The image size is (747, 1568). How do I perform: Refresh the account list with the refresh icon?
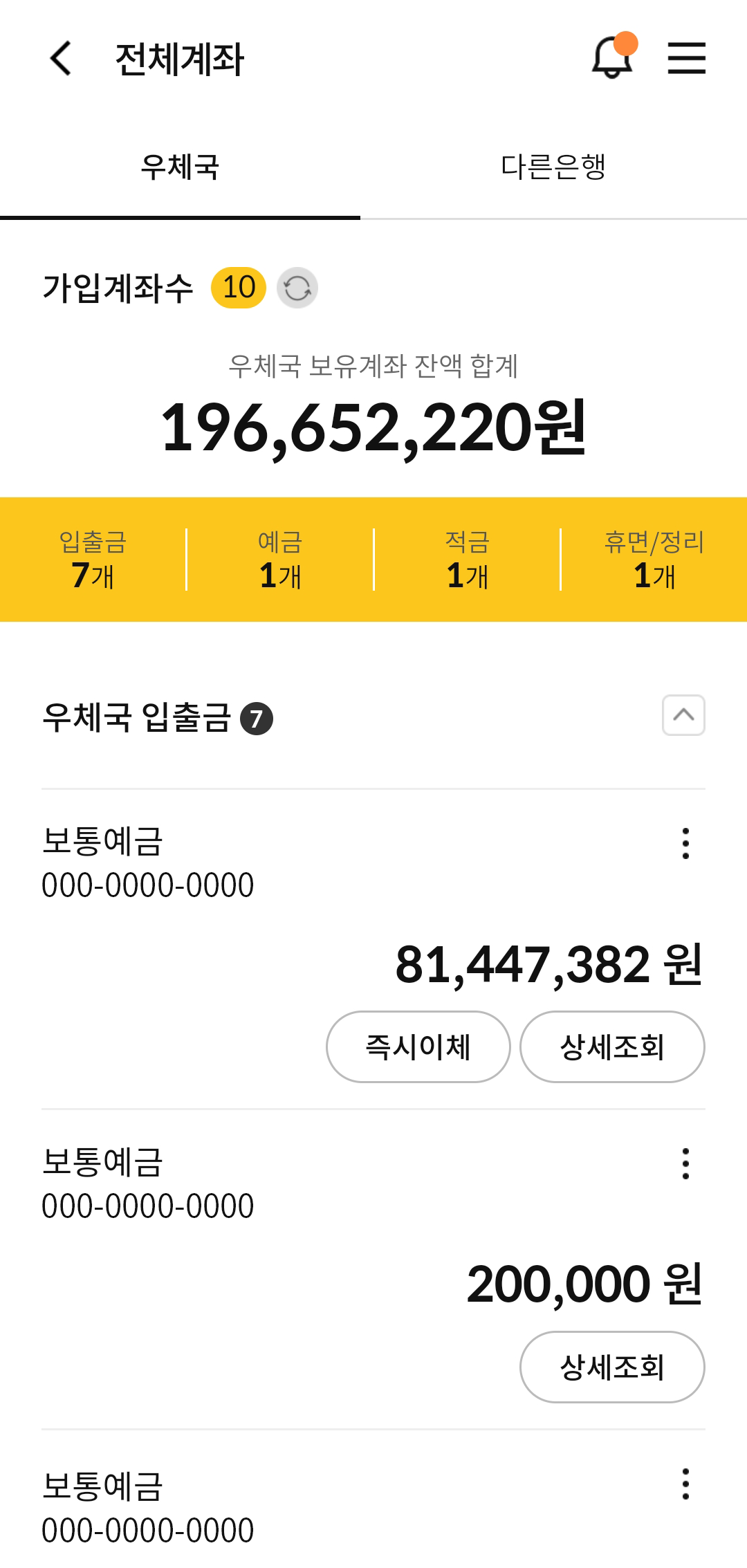coord(296,288)
